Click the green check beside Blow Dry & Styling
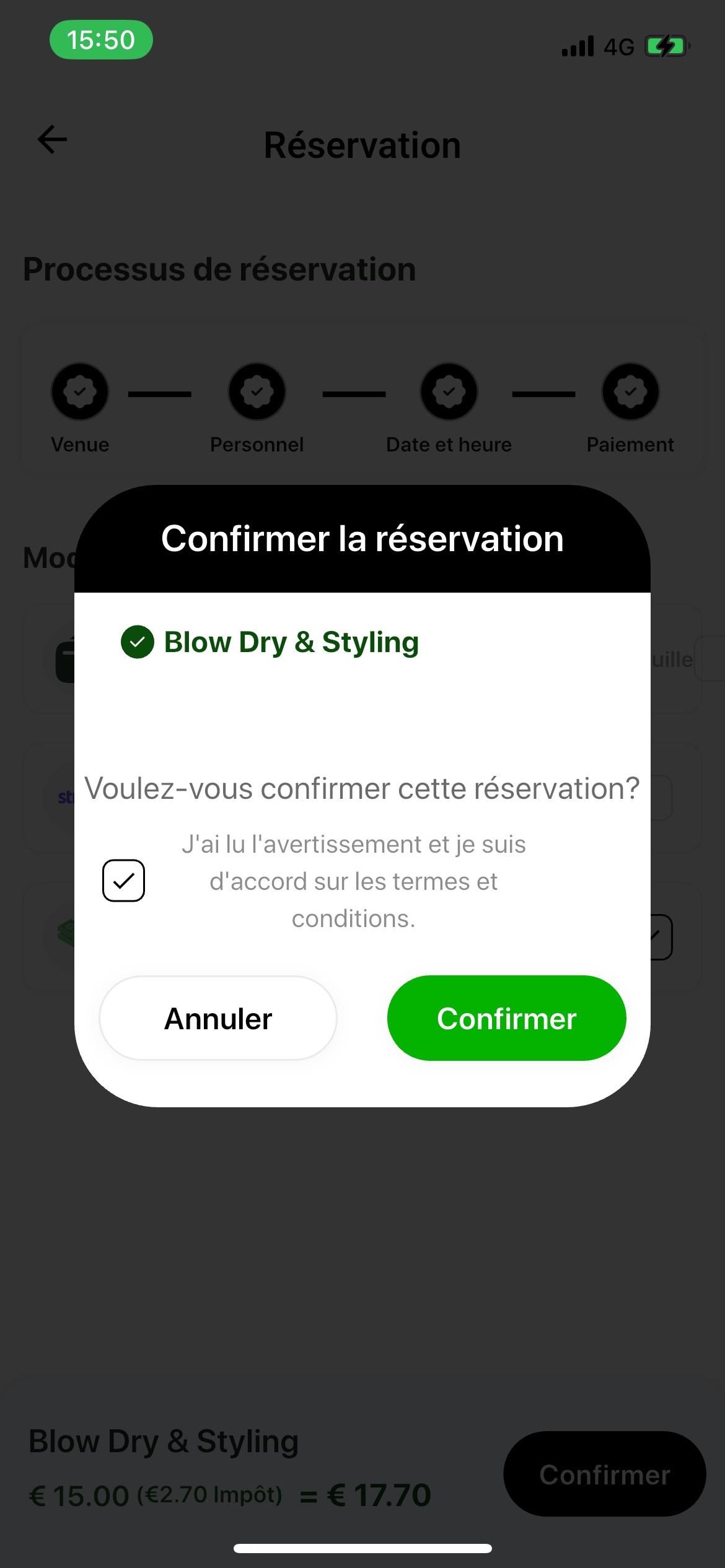The width and height of the screenshot is (725, 1568). 138,642
